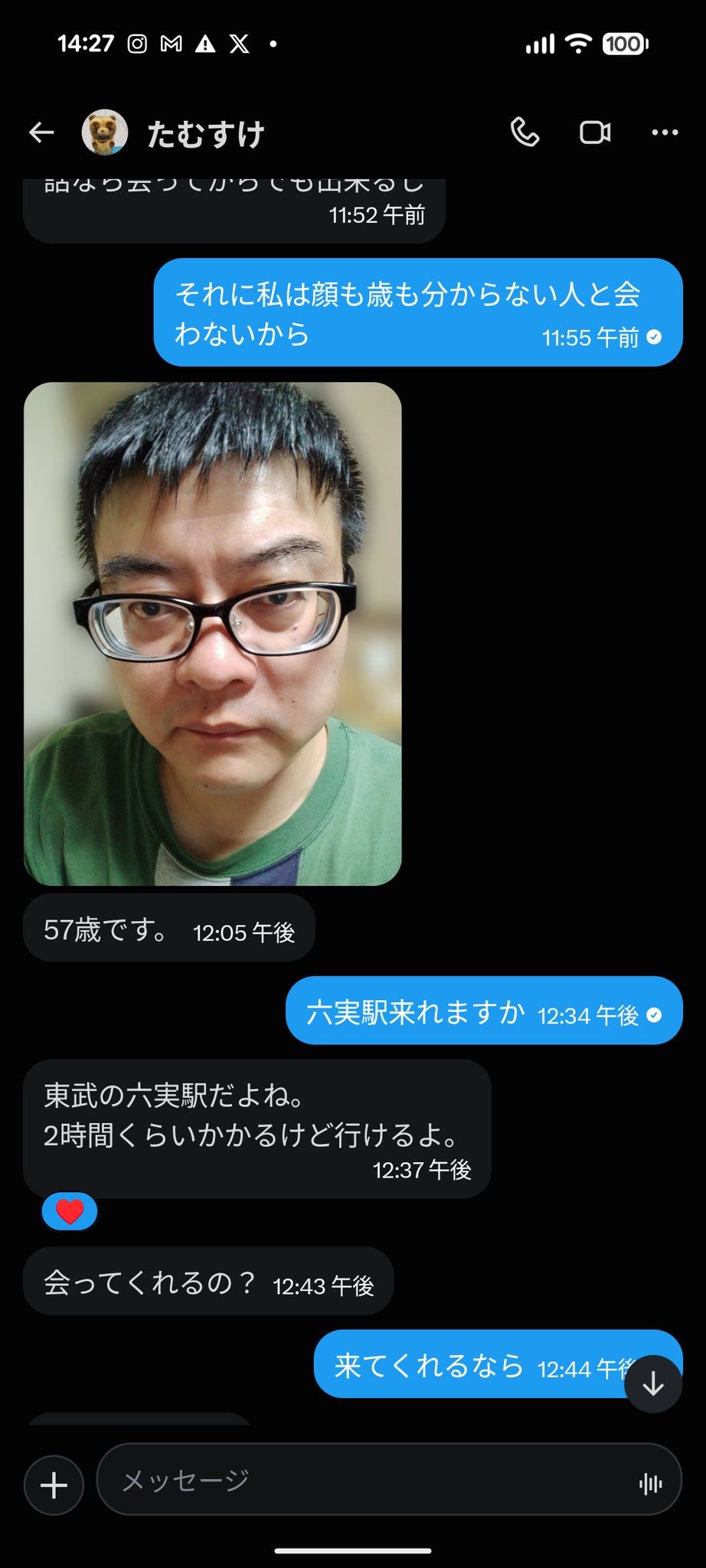Open たむすけ's profile avatar
Image resolution: width=706 pixels, height=1568 pixels.
pos(105,132)
